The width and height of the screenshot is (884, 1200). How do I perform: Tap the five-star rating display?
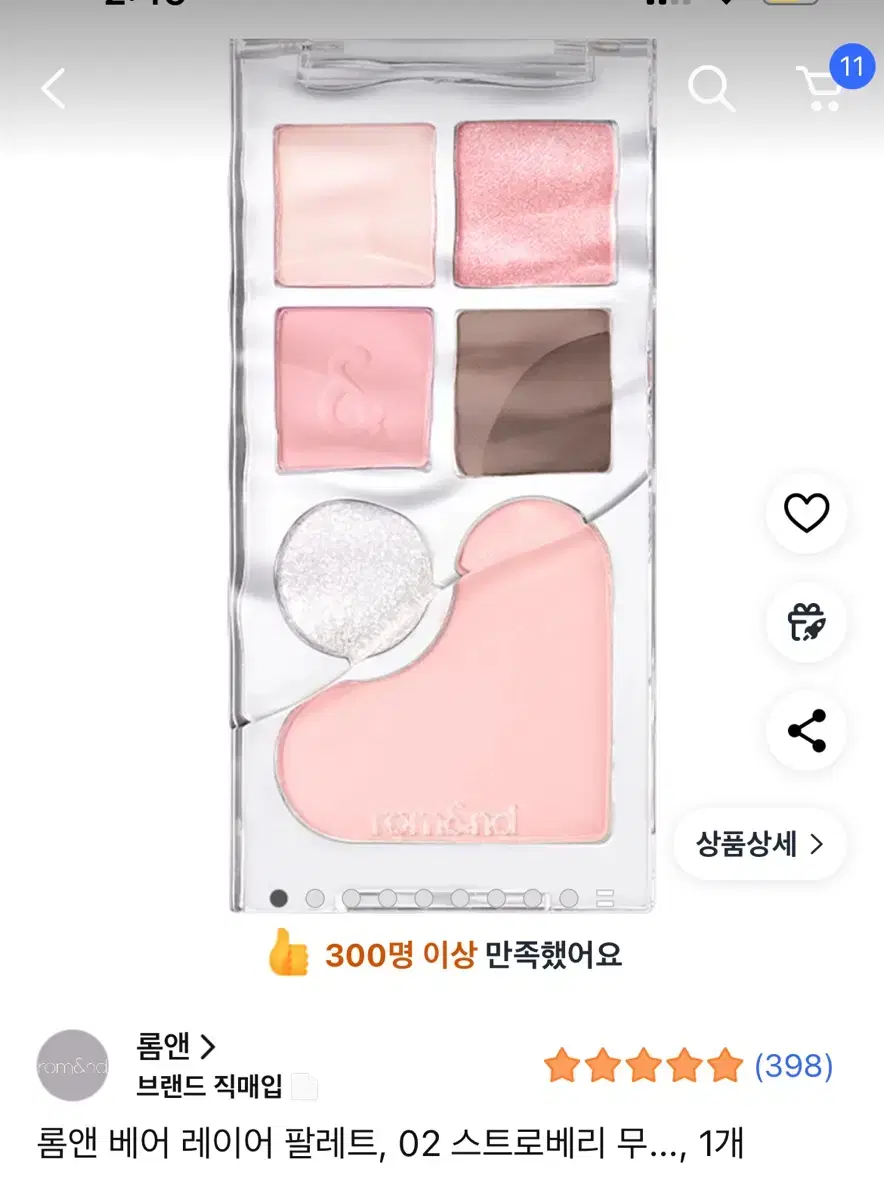coord(640,1065)
